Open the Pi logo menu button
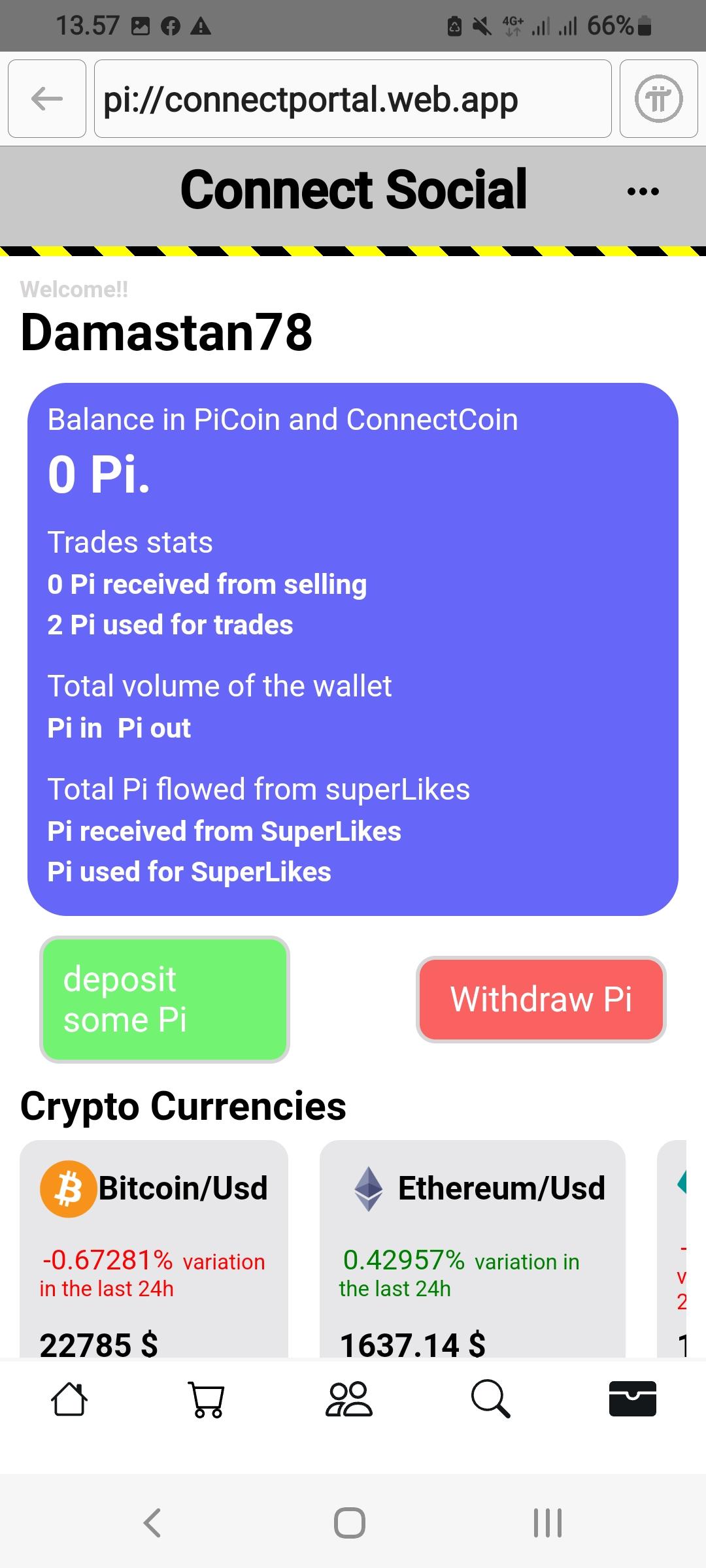 (658, 99)
